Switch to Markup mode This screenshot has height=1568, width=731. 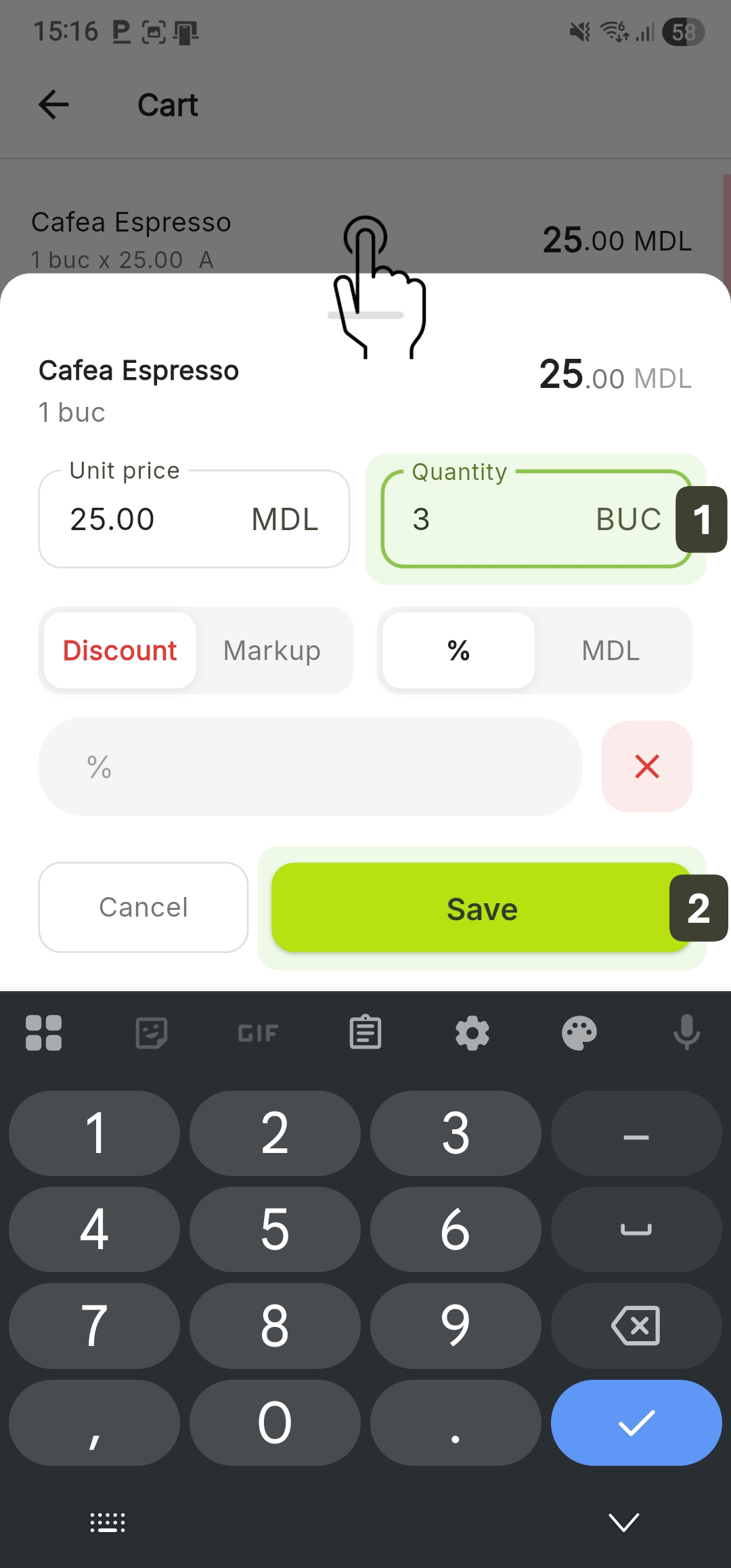pyautogui.click(x=272, y=651)
